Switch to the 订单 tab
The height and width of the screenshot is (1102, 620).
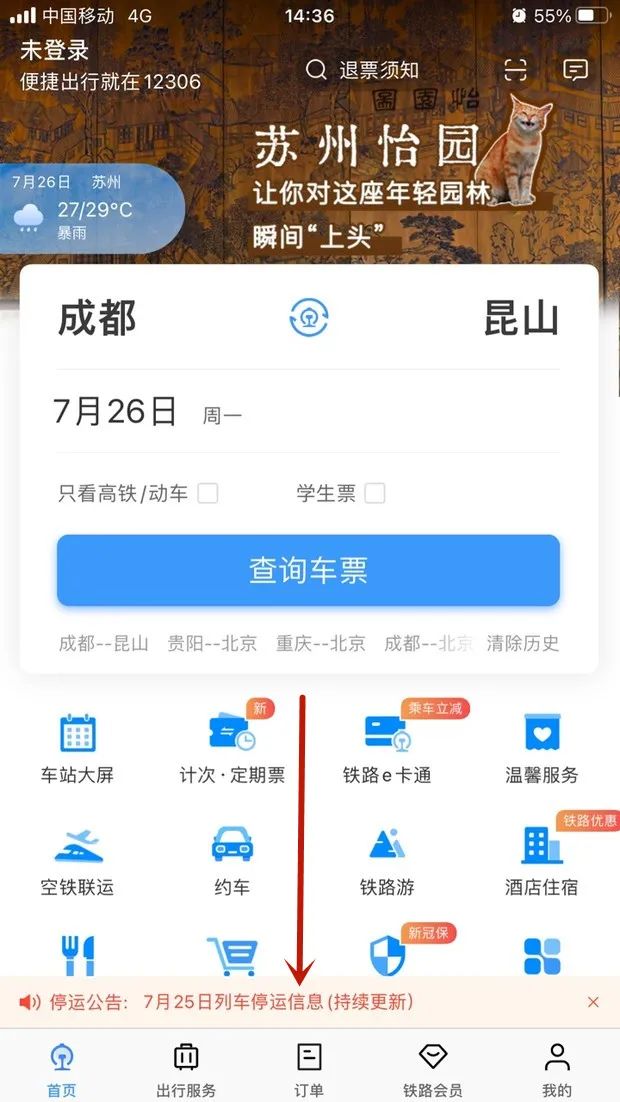(309, 1068)
